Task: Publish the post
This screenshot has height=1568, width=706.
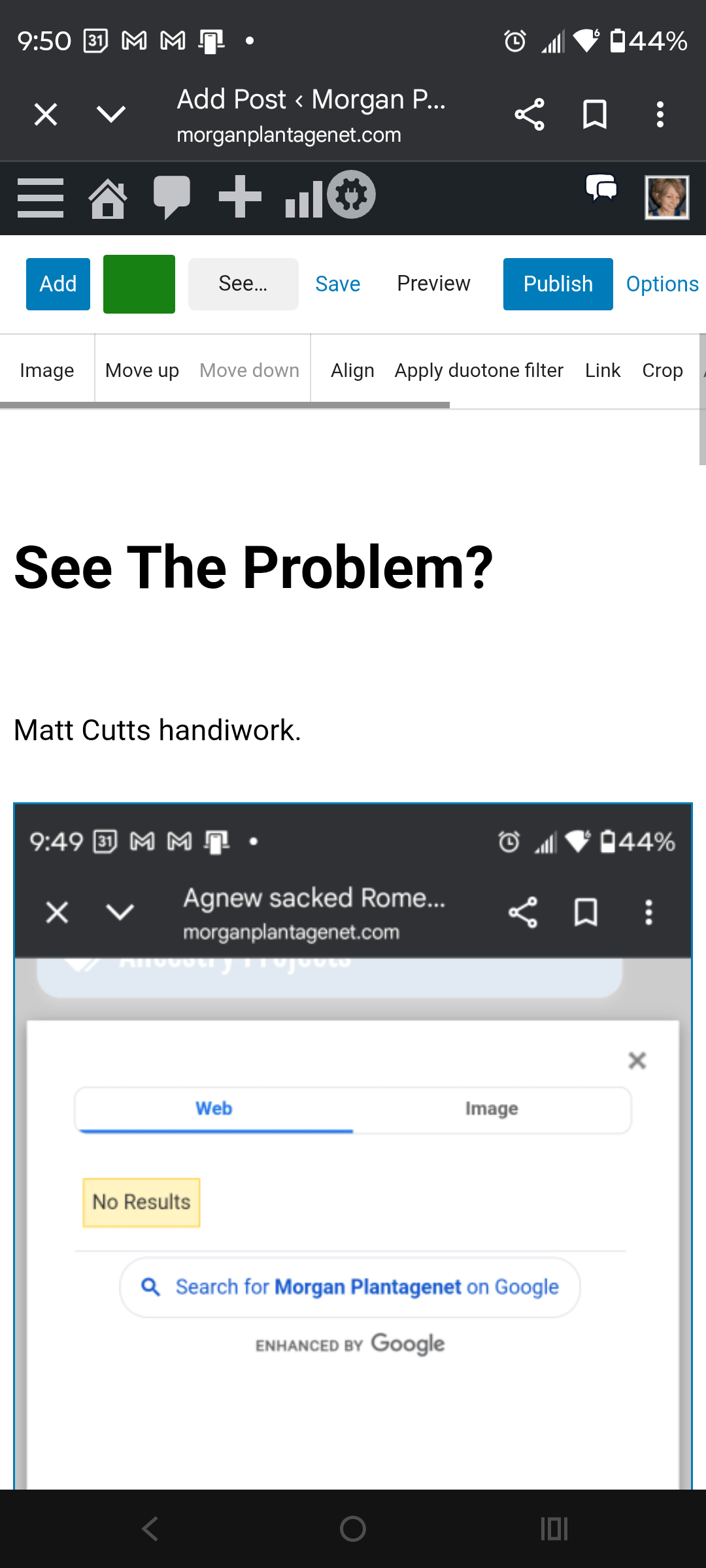Action: [x=558, y=284]
